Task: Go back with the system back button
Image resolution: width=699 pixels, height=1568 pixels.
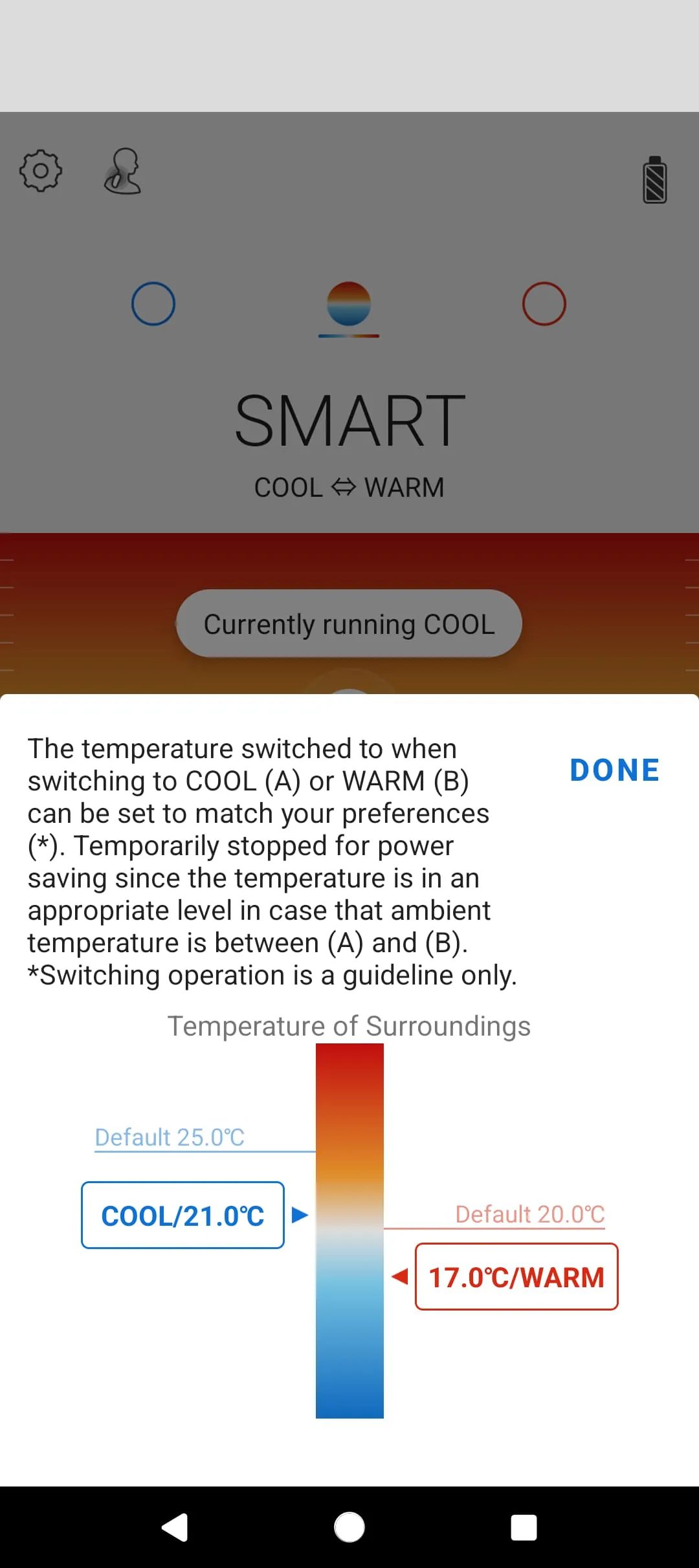Action: (x=175, y=1527)
